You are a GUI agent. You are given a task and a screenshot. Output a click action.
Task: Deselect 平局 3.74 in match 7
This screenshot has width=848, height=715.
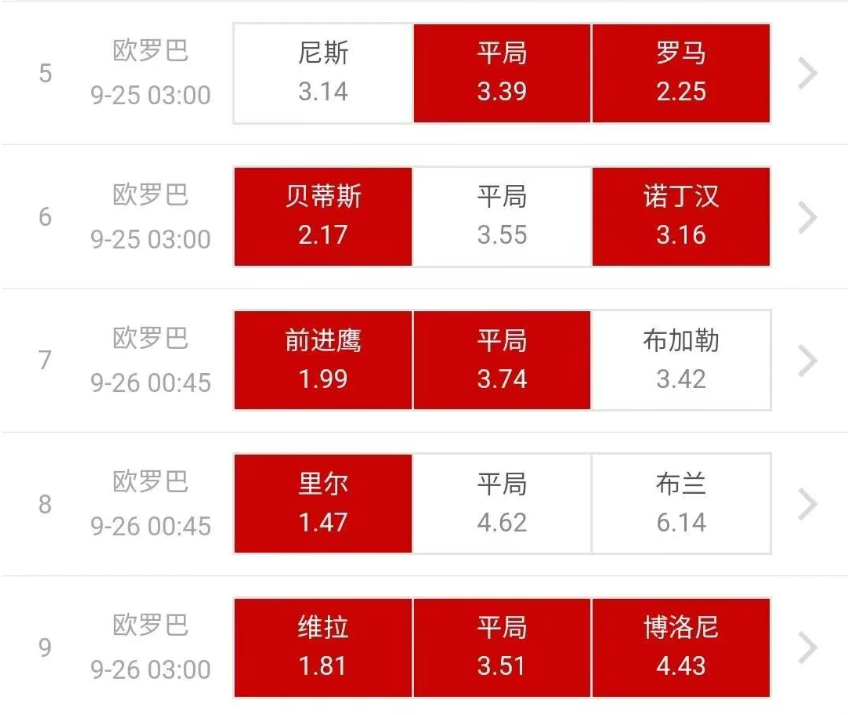pos(502,360)
